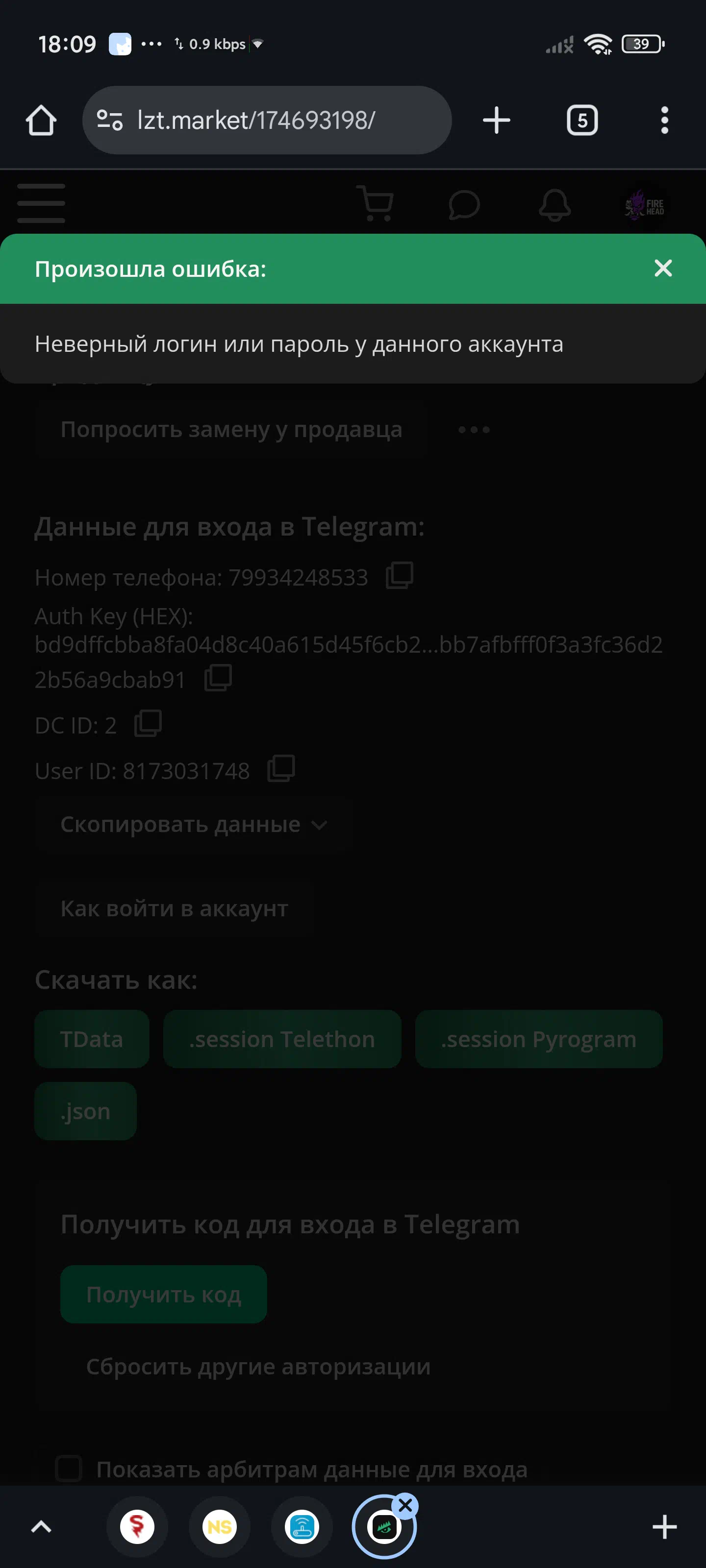Select Сбросить другие авторизации

[258, 1366]
